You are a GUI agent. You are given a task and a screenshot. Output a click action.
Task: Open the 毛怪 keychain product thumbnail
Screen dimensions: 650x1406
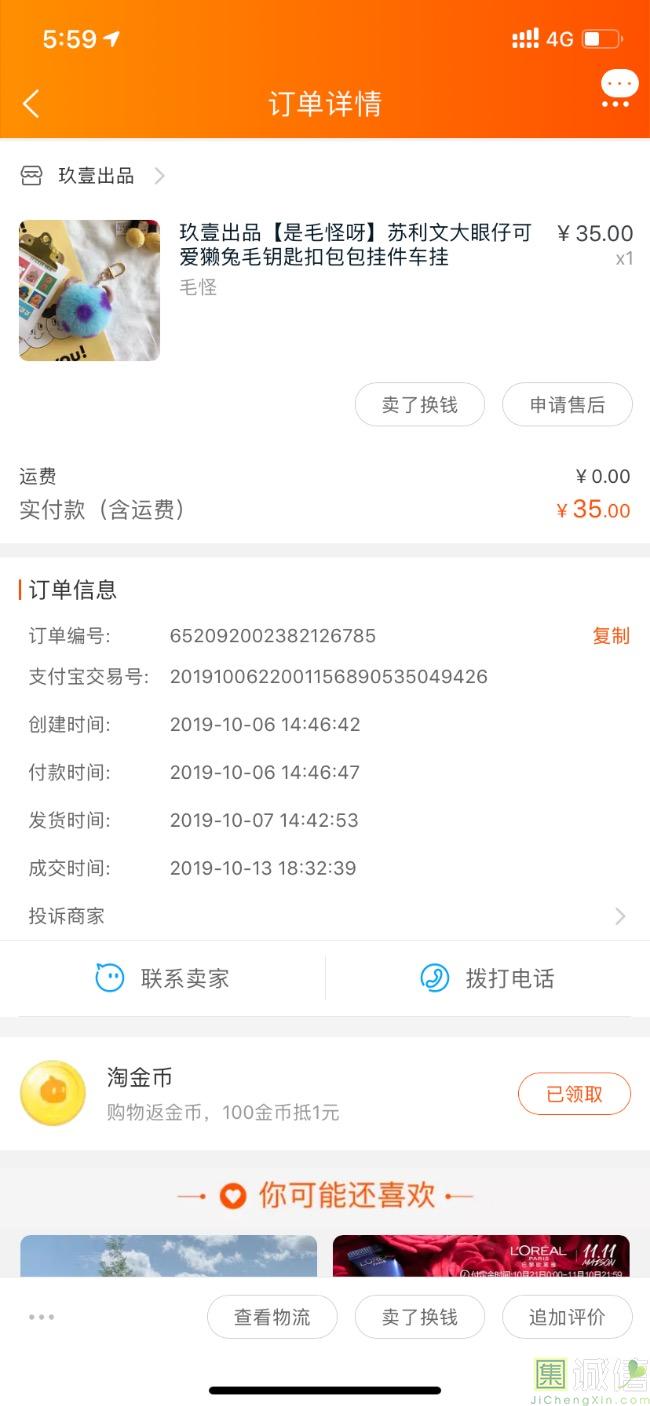tap(89, 290)
